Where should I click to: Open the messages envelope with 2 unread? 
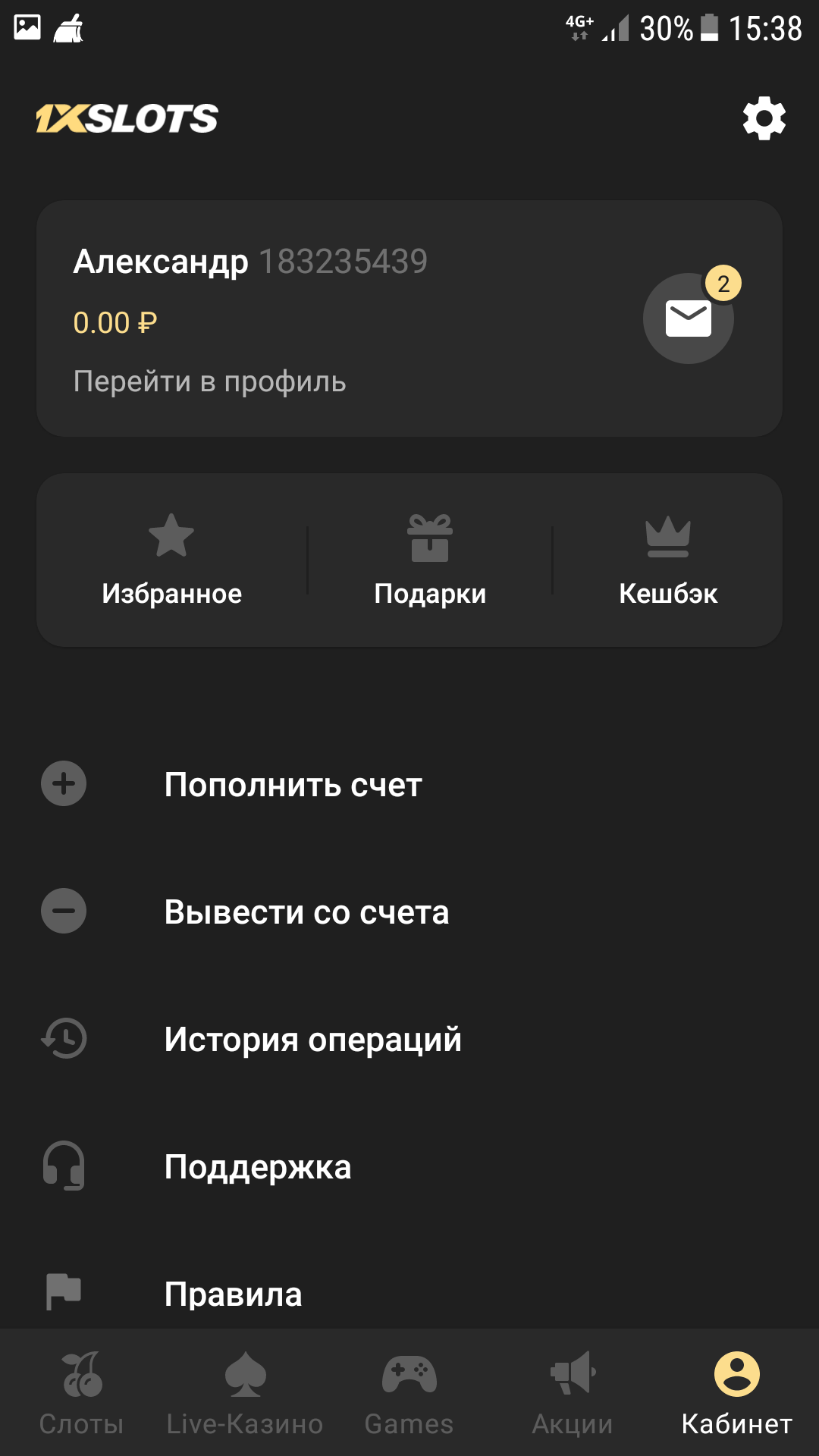pyautogui.click(x=688, y=318)
